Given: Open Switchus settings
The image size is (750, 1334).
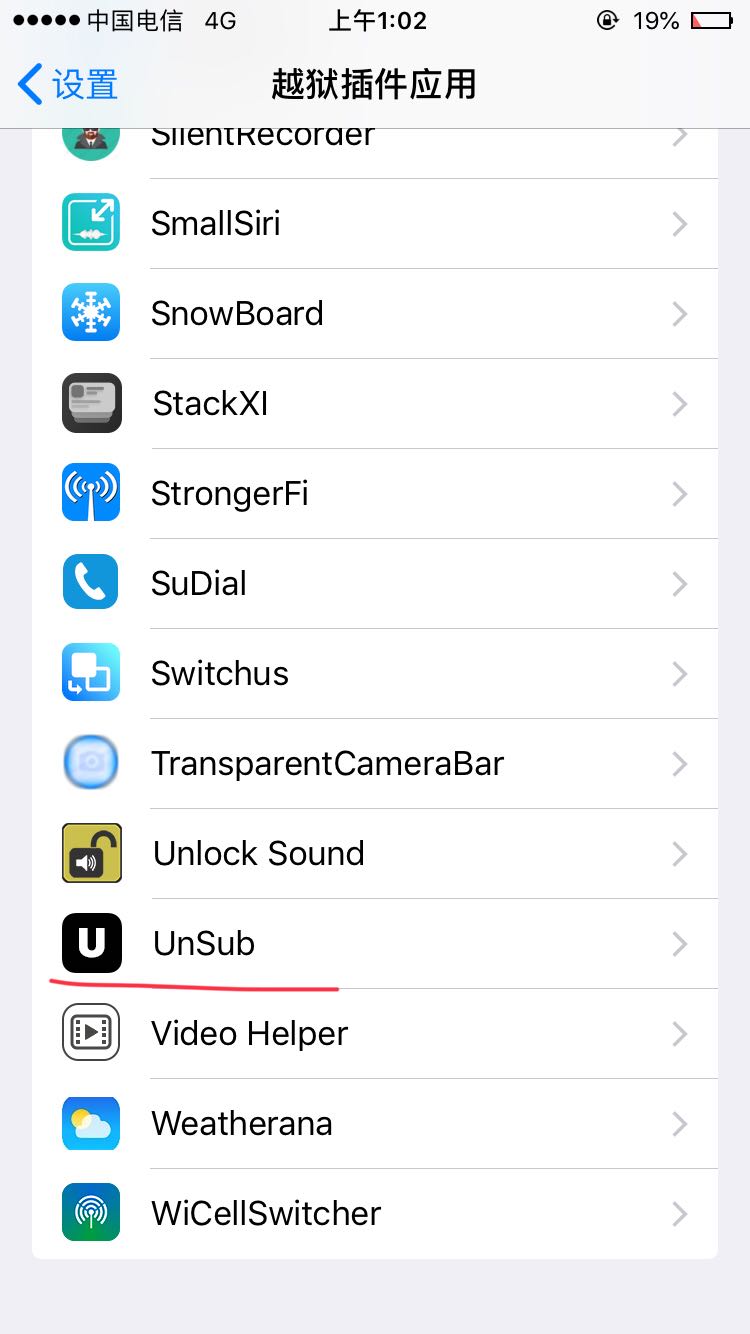Looking at the screenshot, I should [375, 674].
